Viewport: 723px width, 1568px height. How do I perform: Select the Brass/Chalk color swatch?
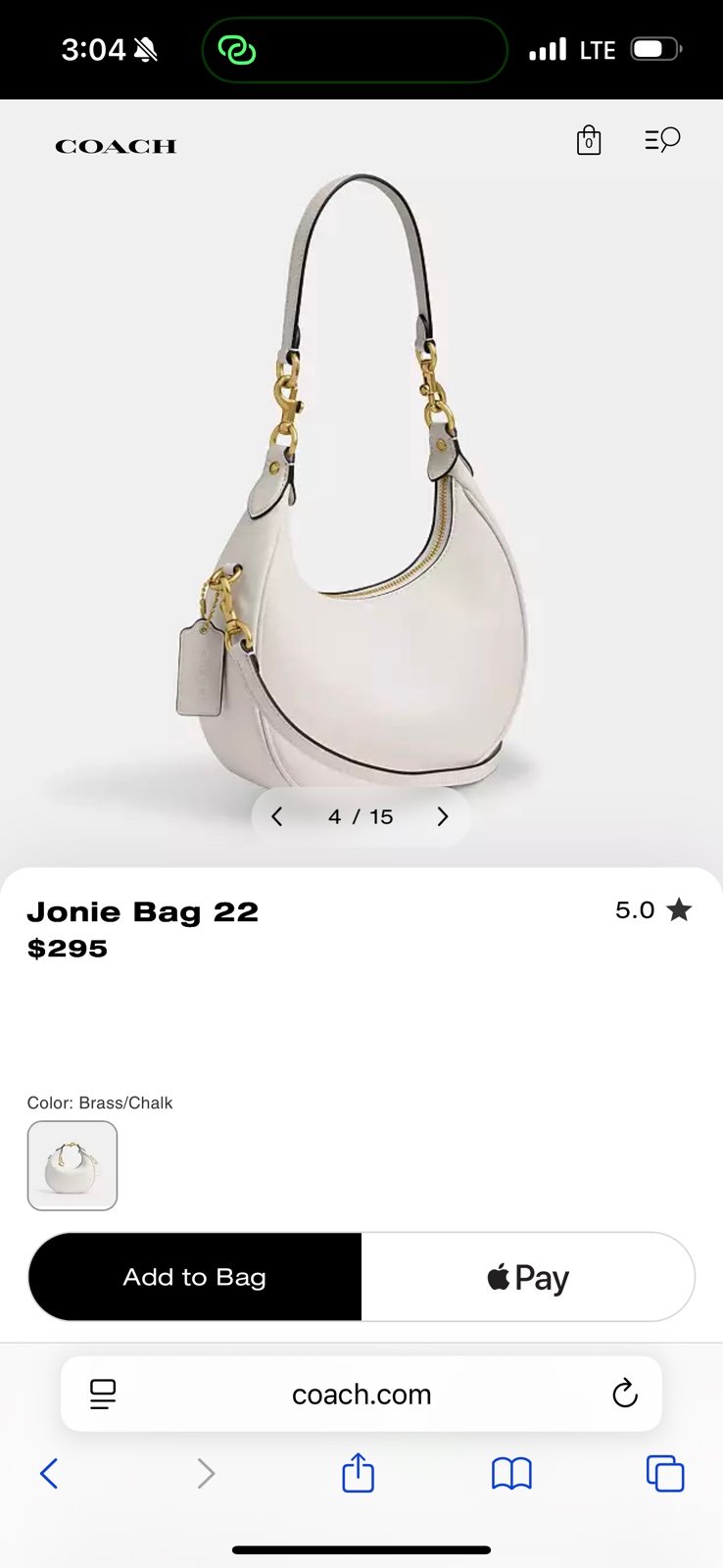[x=72, y=1166]
